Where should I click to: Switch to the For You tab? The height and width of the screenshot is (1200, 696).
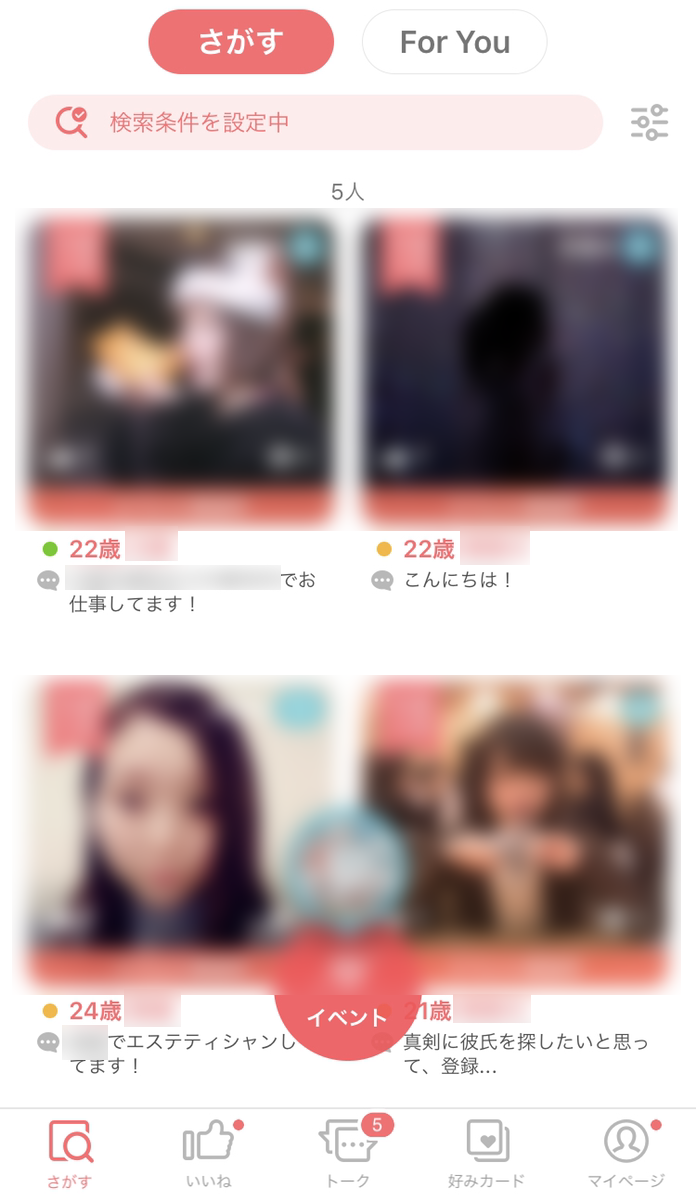pyautogui.click(x=454, y=42)
